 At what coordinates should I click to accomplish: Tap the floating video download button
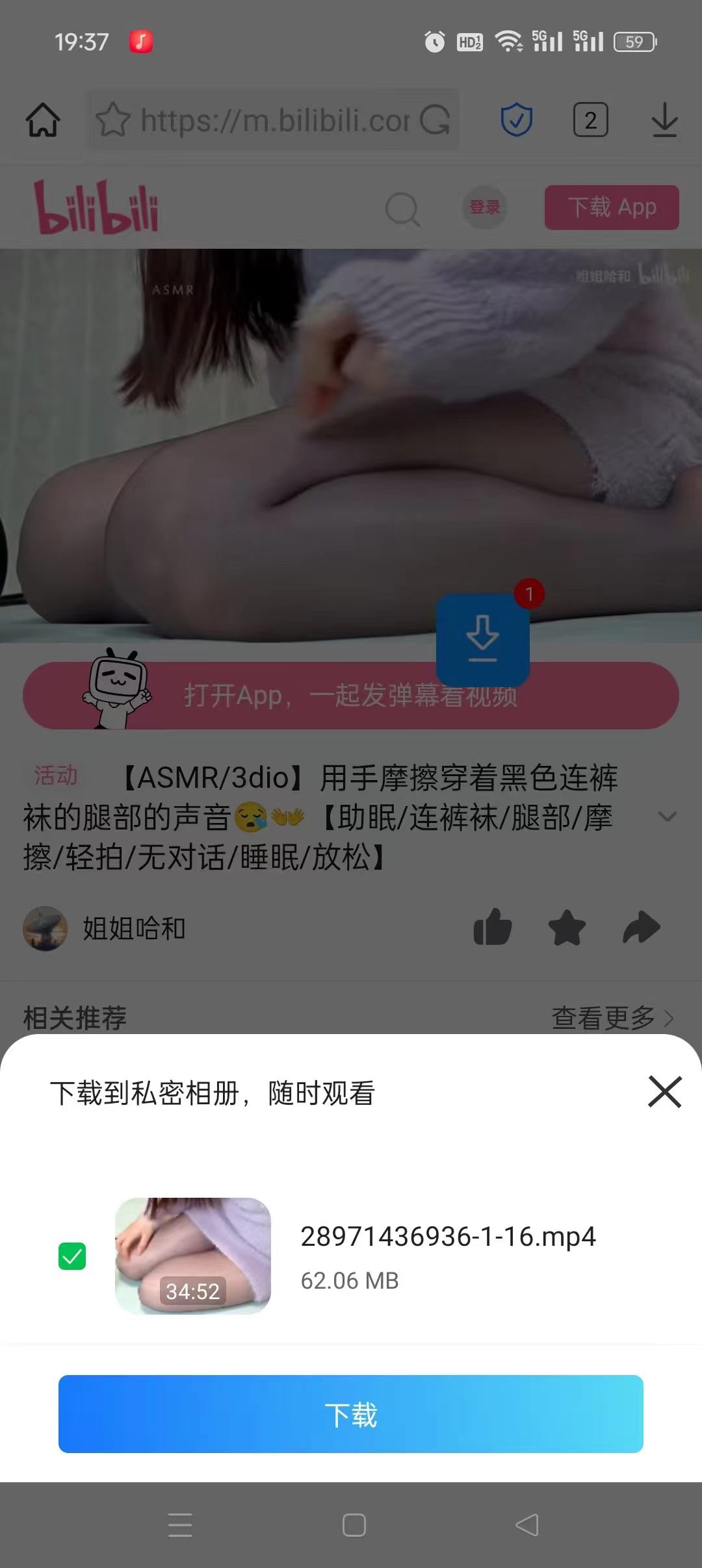pyautogui.click(x=483, y=639)
